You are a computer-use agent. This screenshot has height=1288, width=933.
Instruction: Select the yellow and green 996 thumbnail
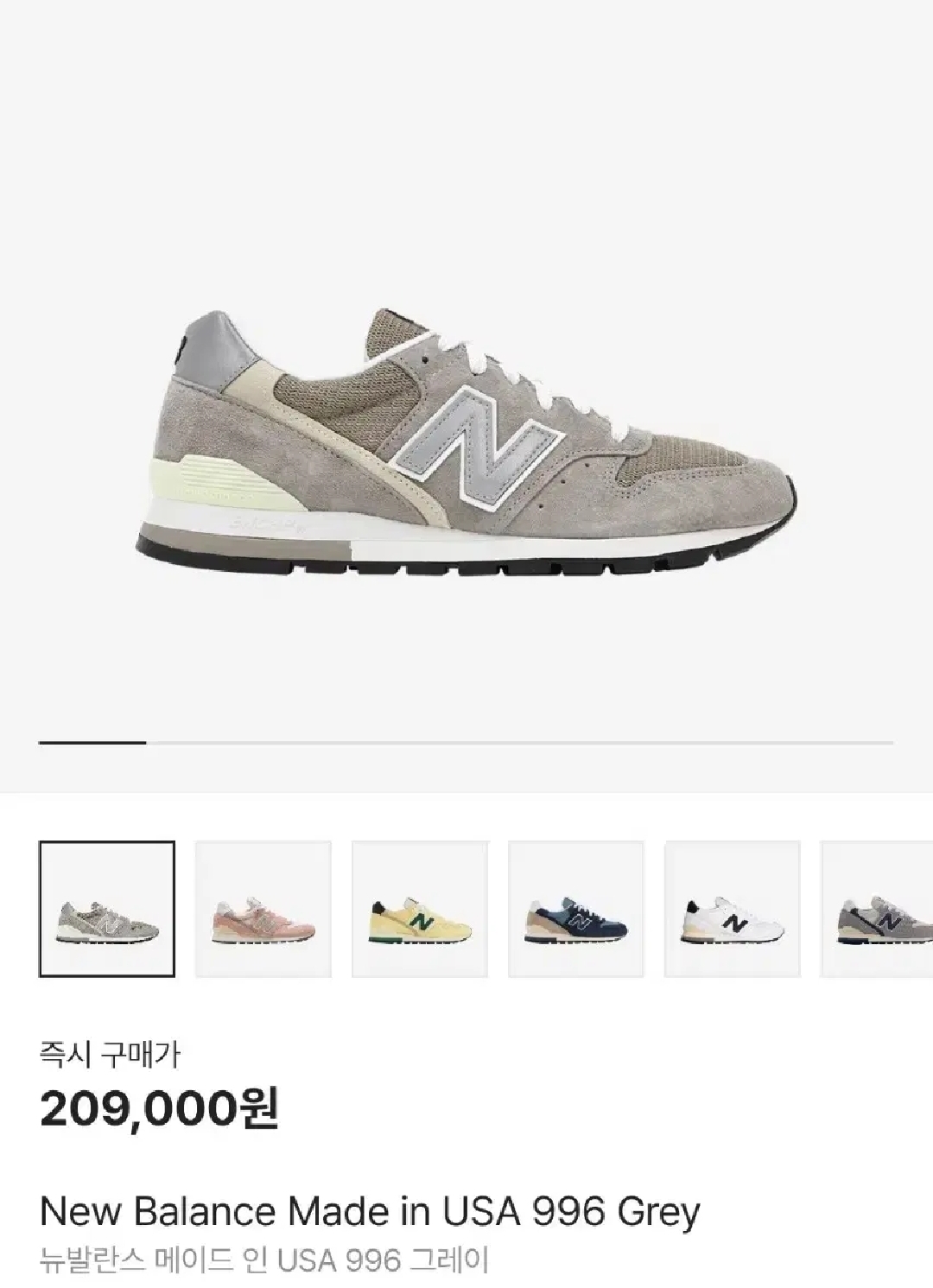pos(420,909)
